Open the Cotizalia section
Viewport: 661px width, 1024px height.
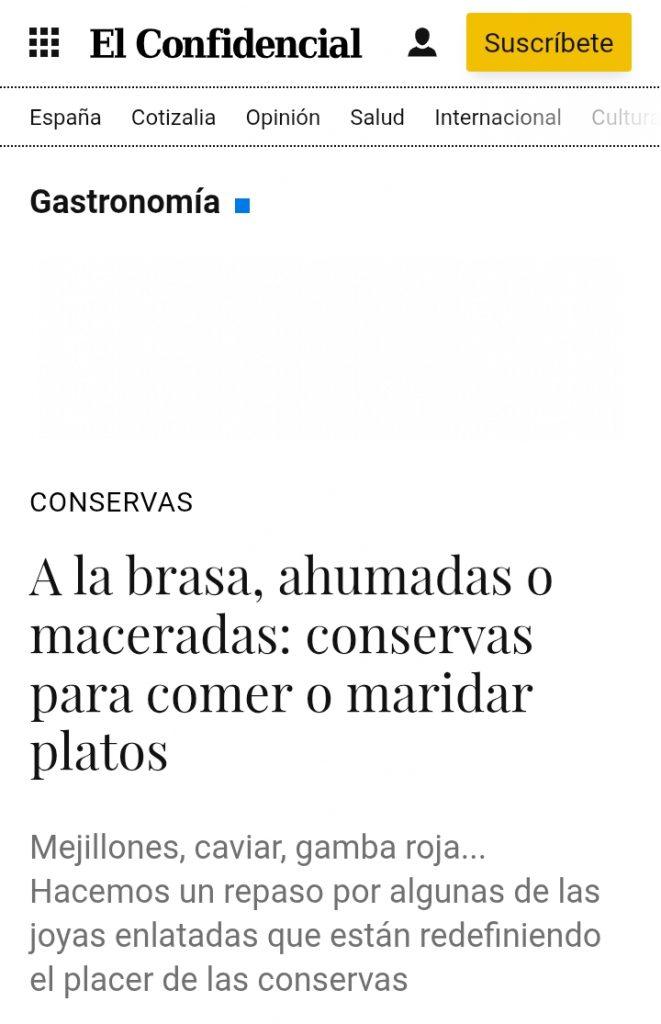pyautogui.click(x=173, y=118)
